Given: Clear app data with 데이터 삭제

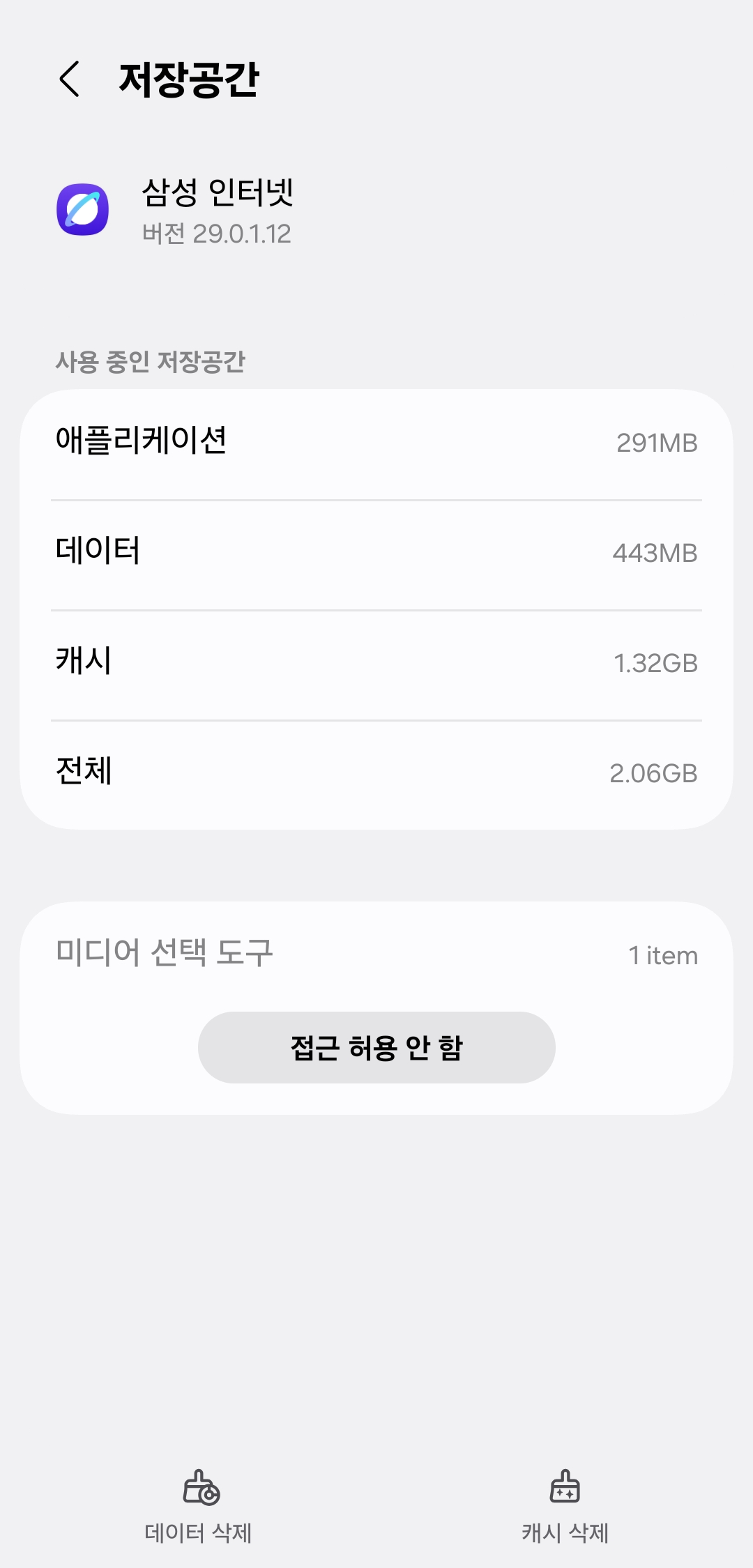Looking at the screenshot, I should [199, 1506].
